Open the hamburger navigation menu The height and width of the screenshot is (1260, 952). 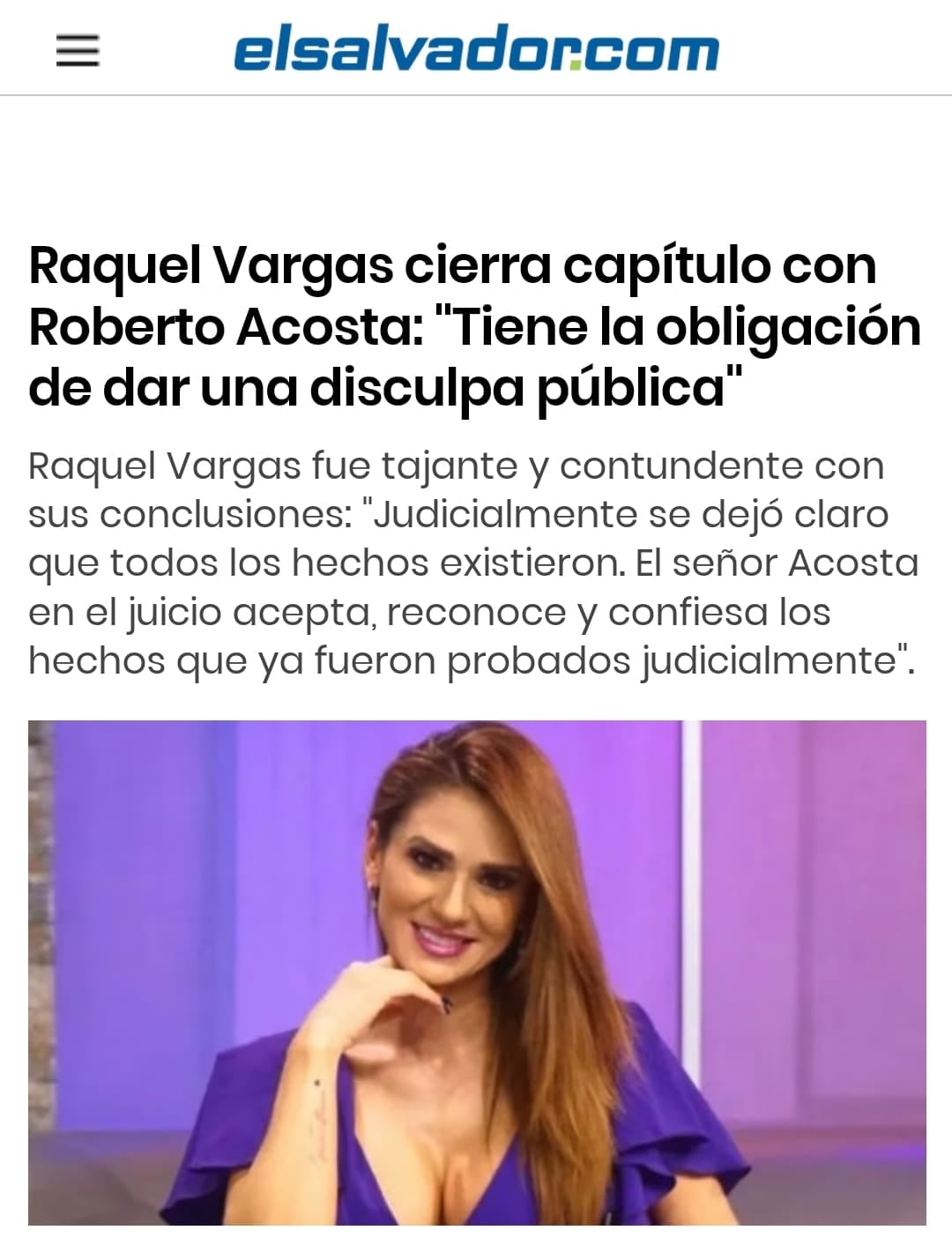[78, 50]
